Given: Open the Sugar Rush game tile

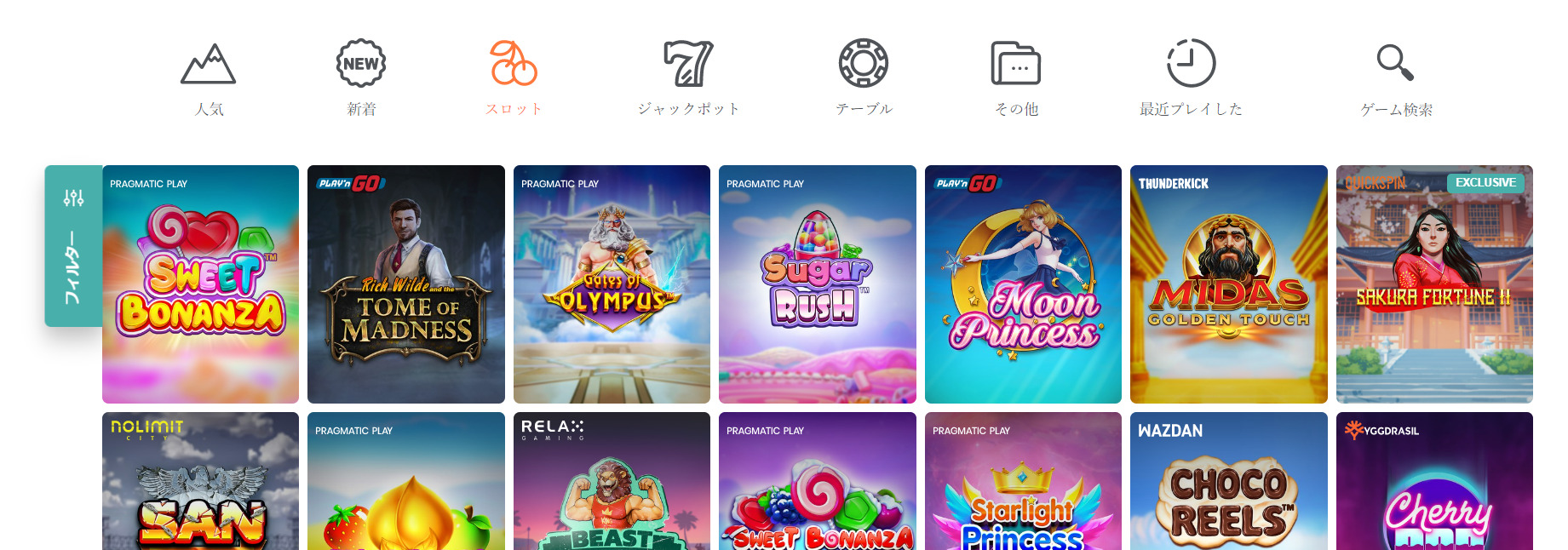Looking at the screenshot, I should point(818,284).
